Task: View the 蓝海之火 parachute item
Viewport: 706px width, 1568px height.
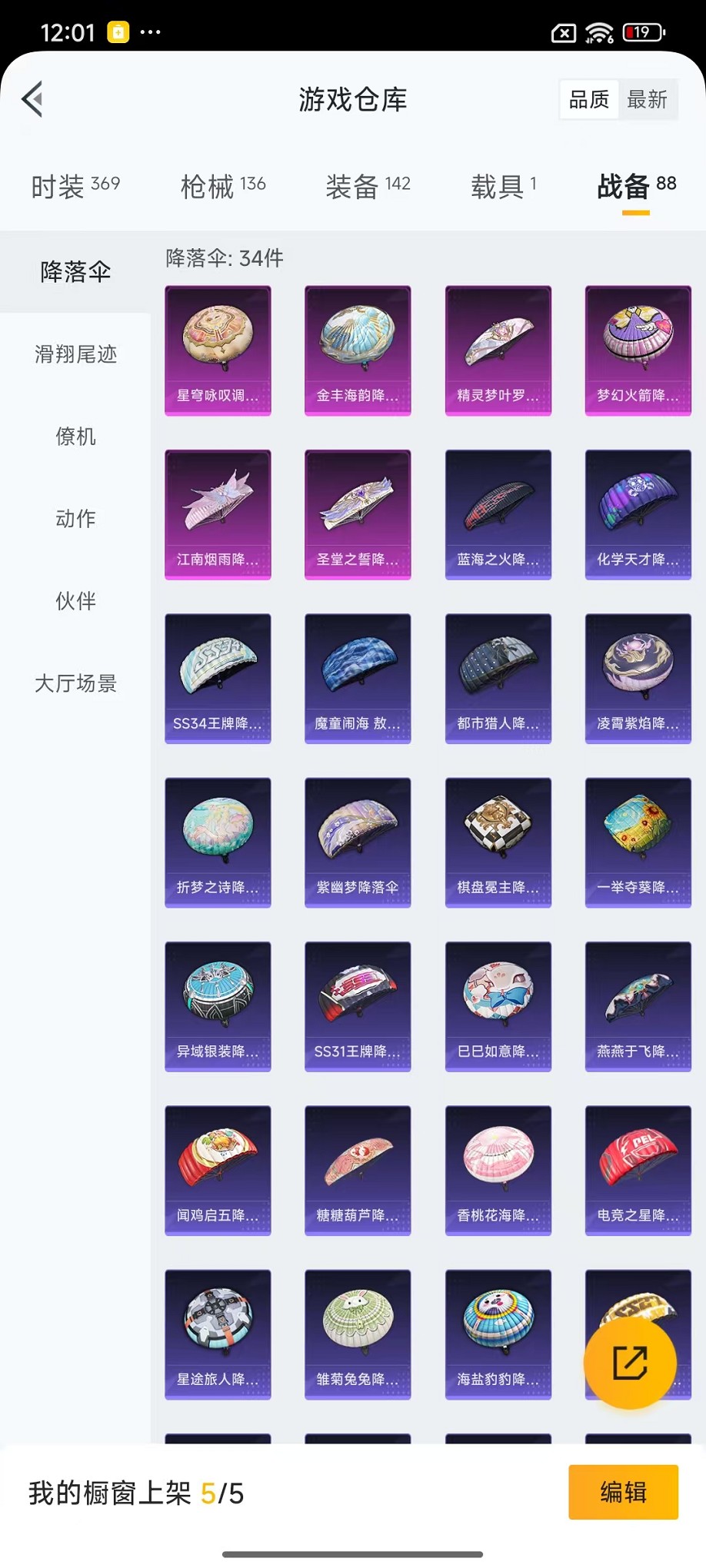Action: pos(498,514)
